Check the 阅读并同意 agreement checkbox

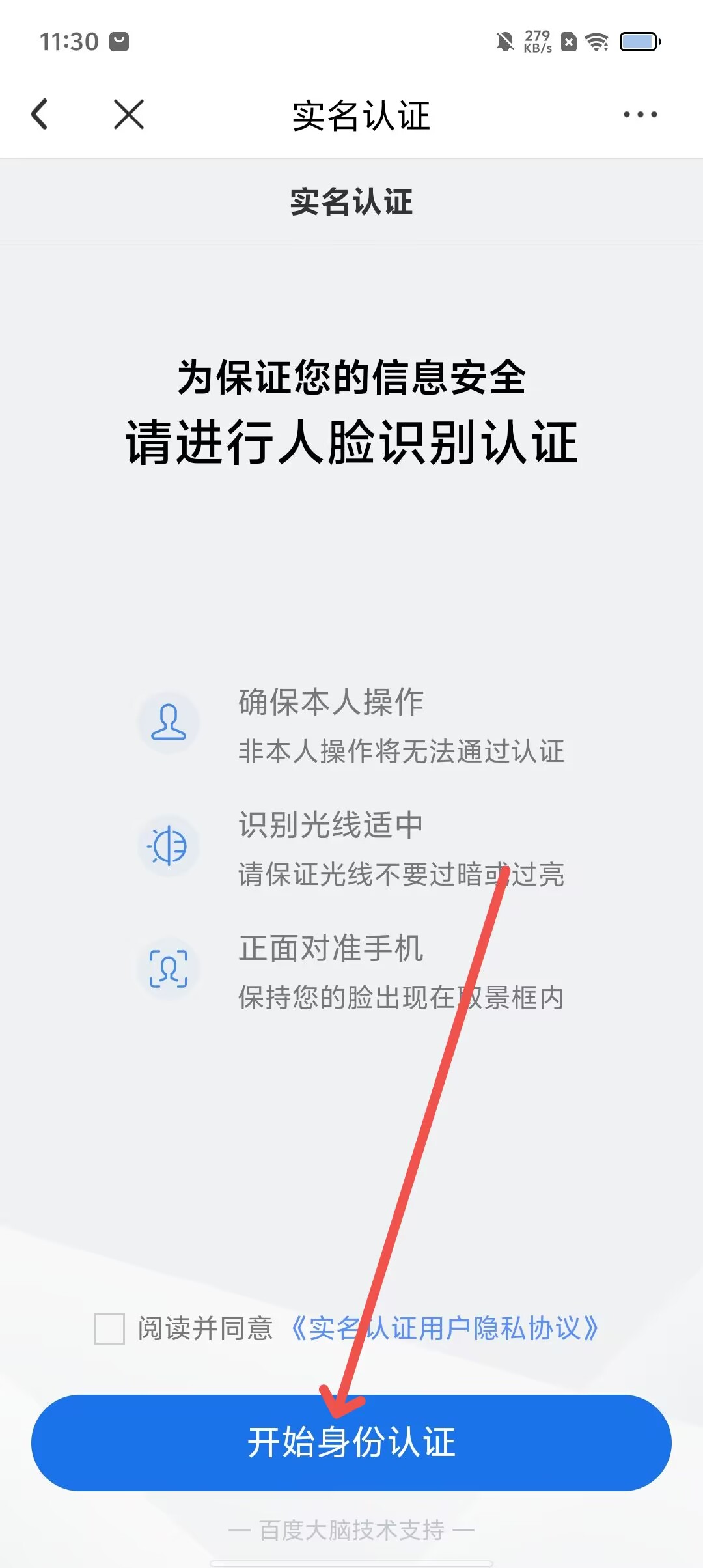(109, 1328)
